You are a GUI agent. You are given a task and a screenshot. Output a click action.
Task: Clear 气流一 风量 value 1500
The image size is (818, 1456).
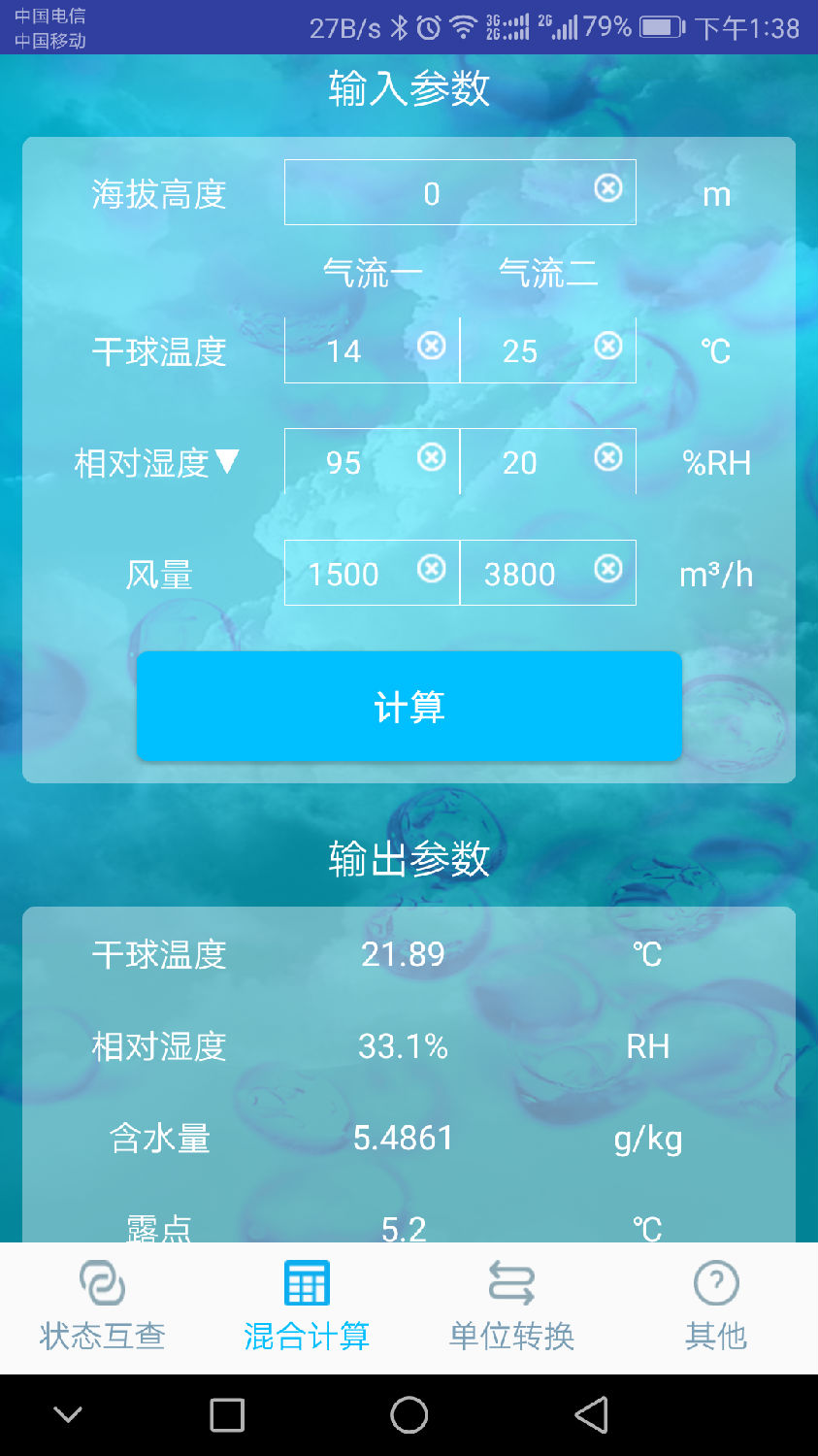coord(432,569)
